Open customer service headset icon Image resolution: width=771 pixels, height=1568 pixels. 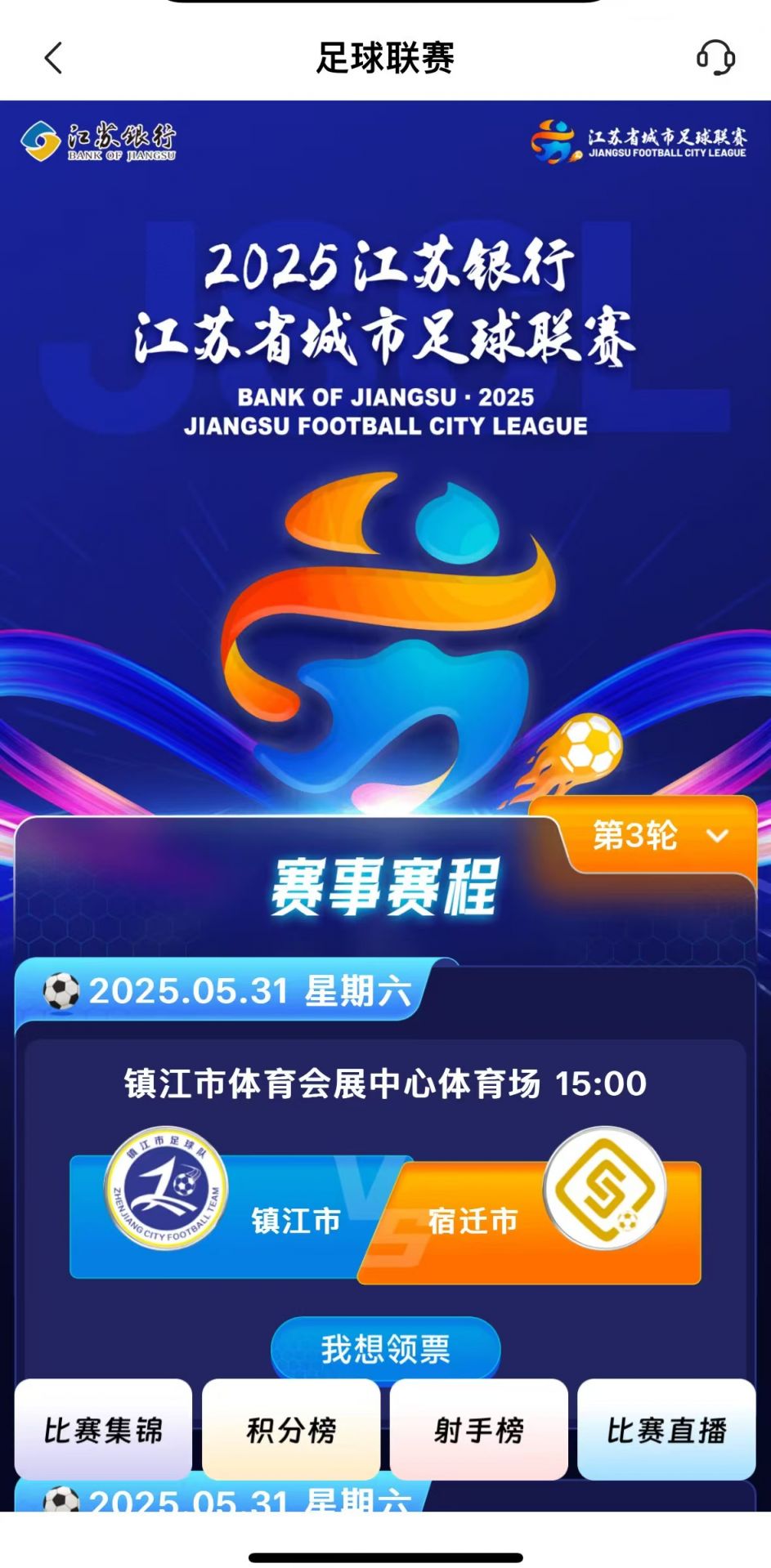[715, 58]
